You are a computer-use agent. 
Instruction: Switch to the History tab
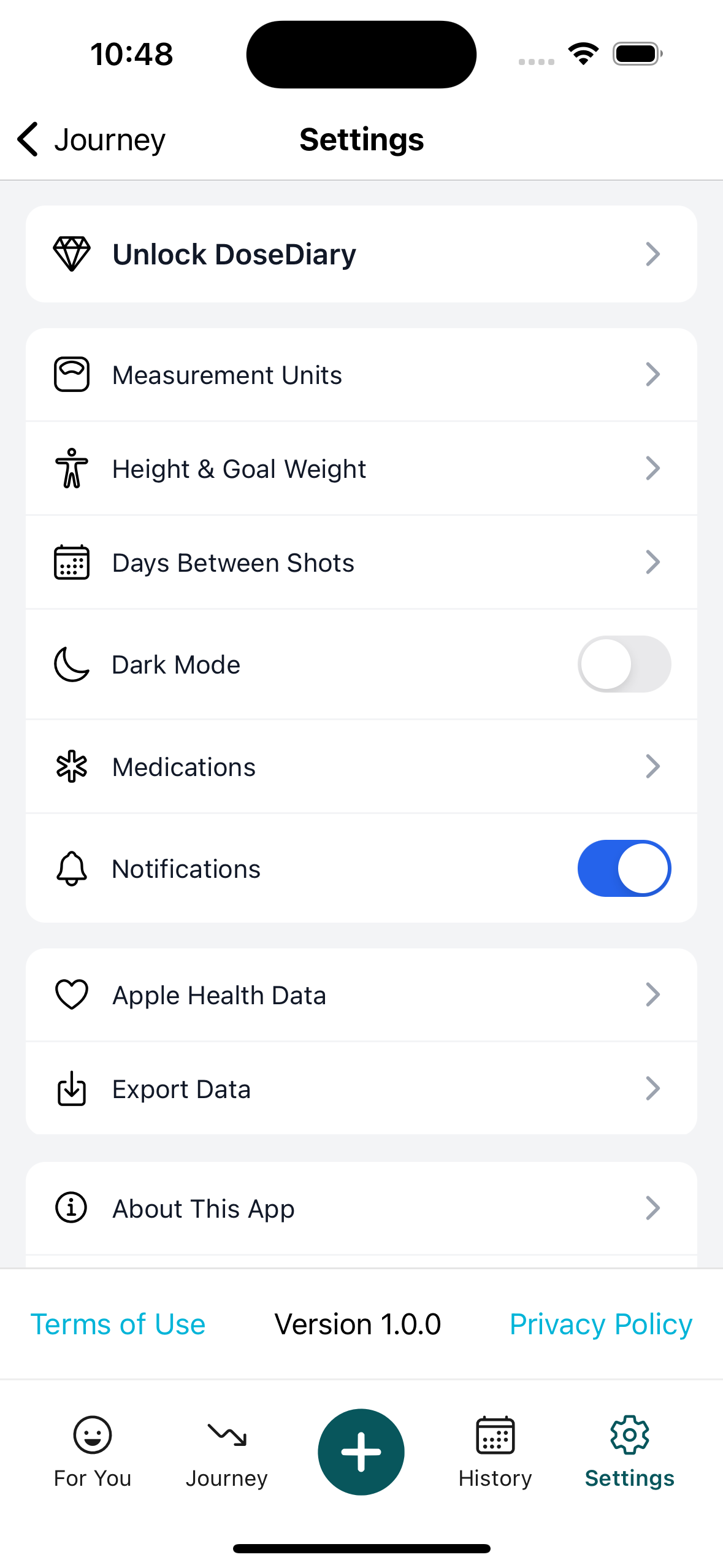[x=495, y=1452]
